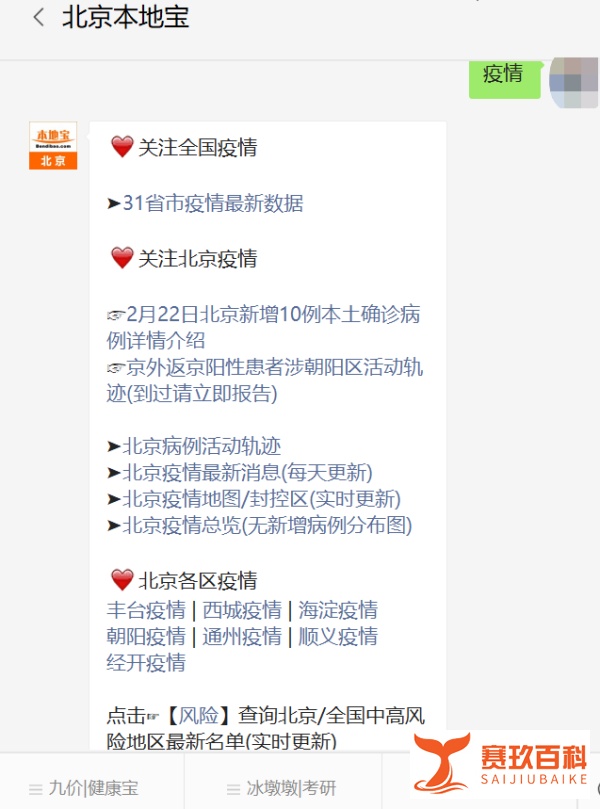Open 经开疫情 link

(x=146, y=663)
